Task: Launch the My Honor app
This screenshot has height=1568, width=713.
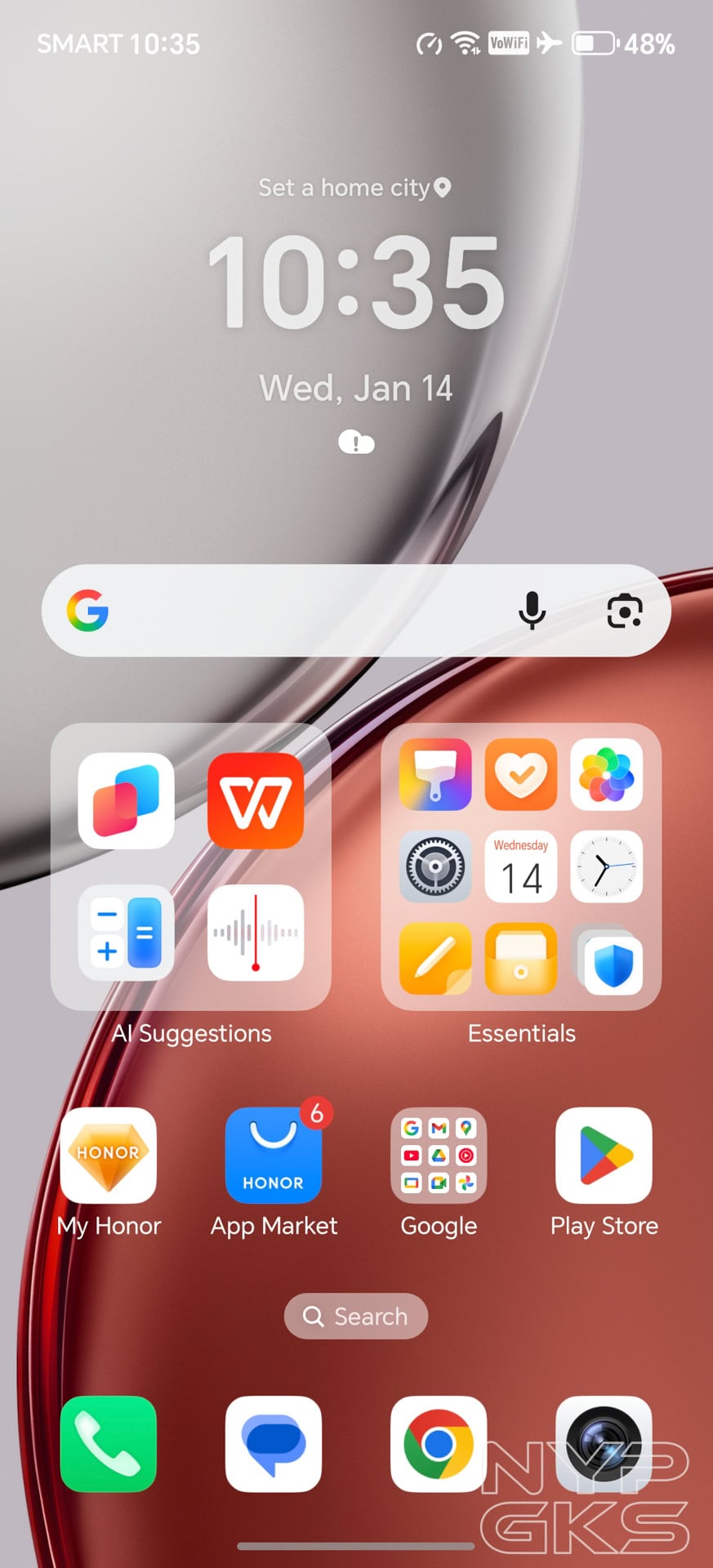Action: tap(109, 1155)
